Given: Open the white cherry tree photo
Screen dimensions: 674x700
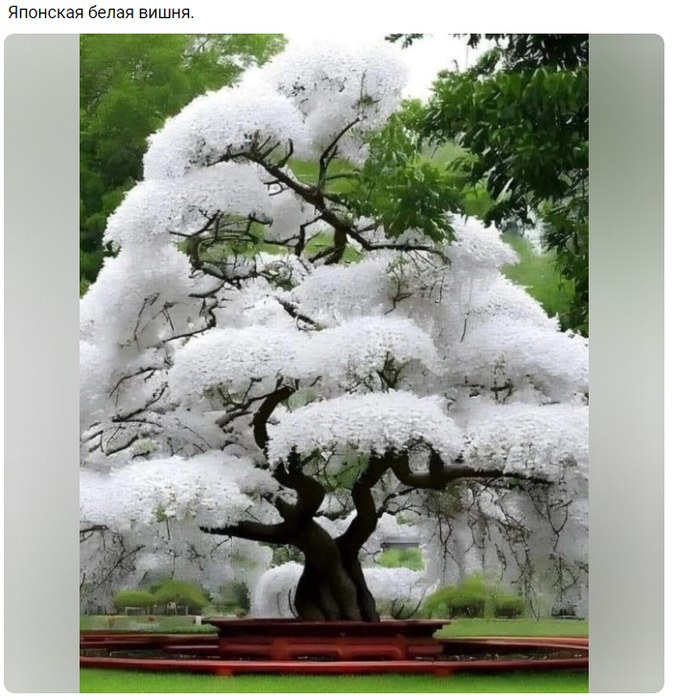Looking at the screenshot, I should [x=334, y=363].
